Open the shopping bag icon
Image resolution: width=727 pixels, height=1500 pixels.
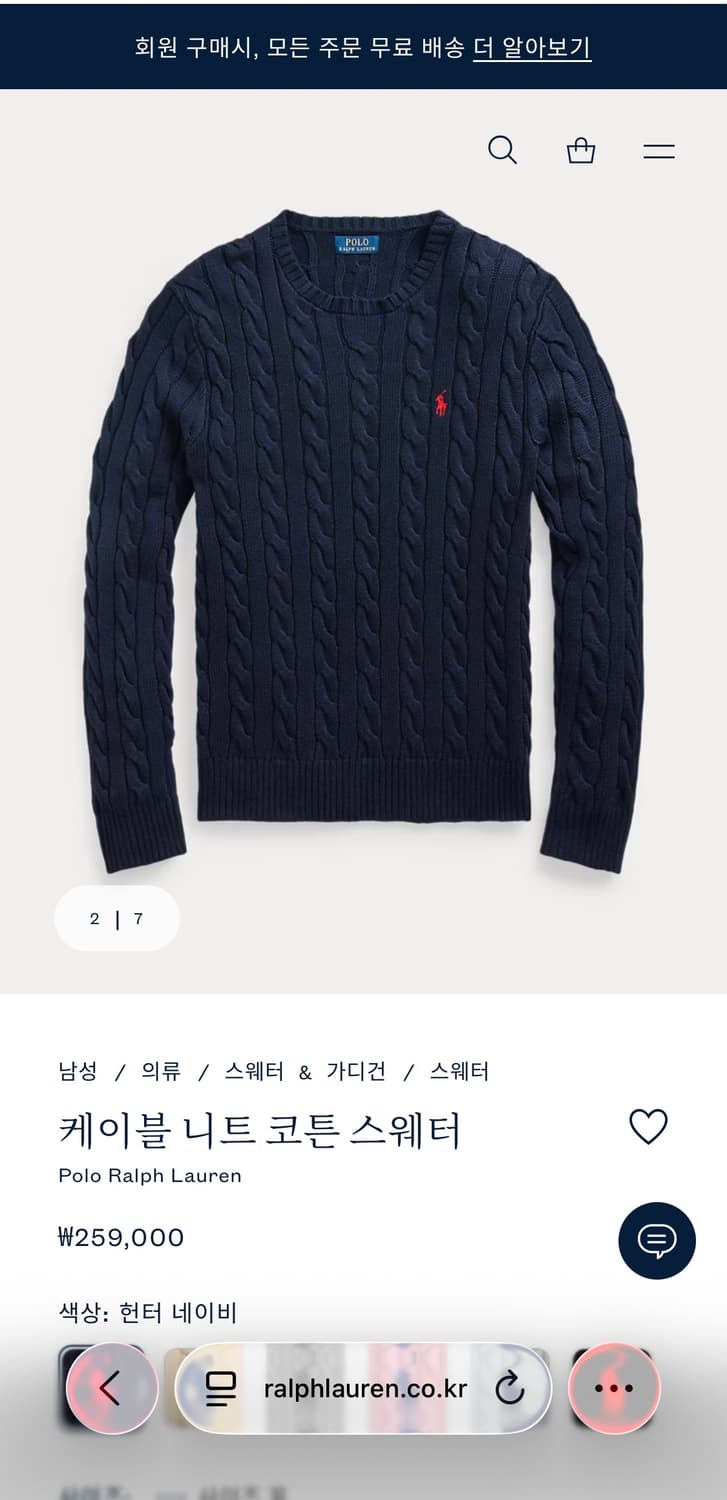(x=580, y=150)
